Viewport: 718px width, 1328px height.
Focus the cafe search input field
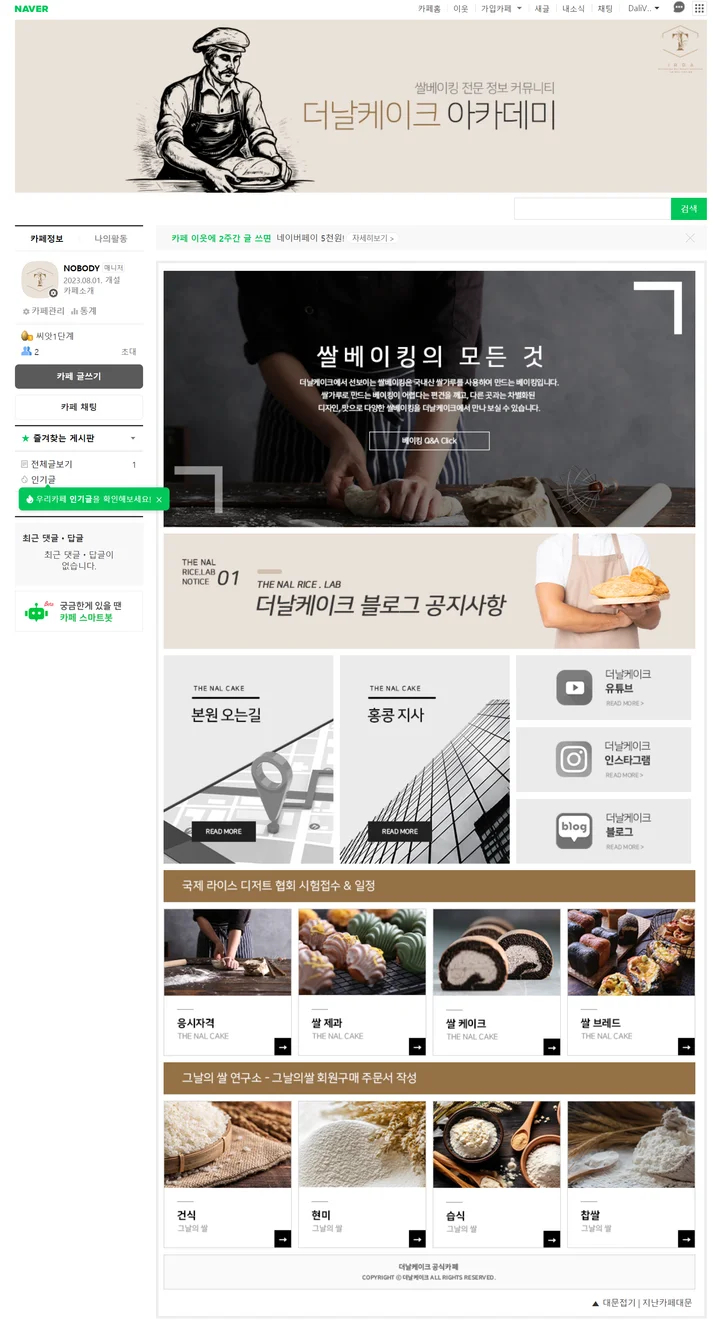[591, 209]
